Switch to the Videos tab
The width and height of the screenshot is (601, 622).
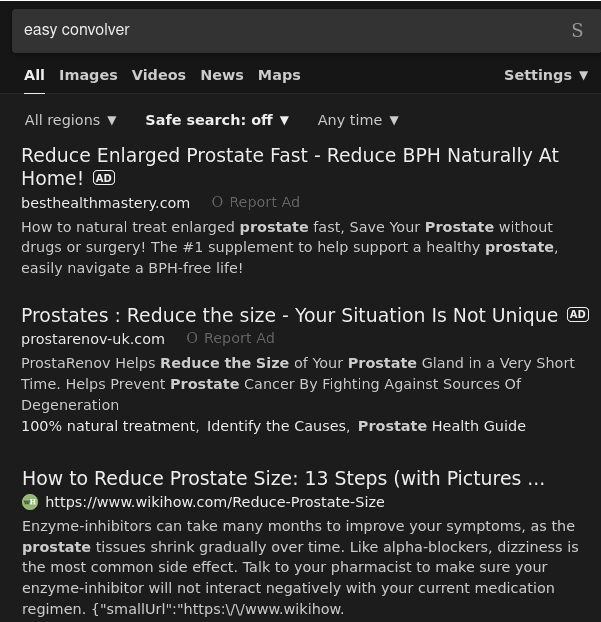click(158, 75)
